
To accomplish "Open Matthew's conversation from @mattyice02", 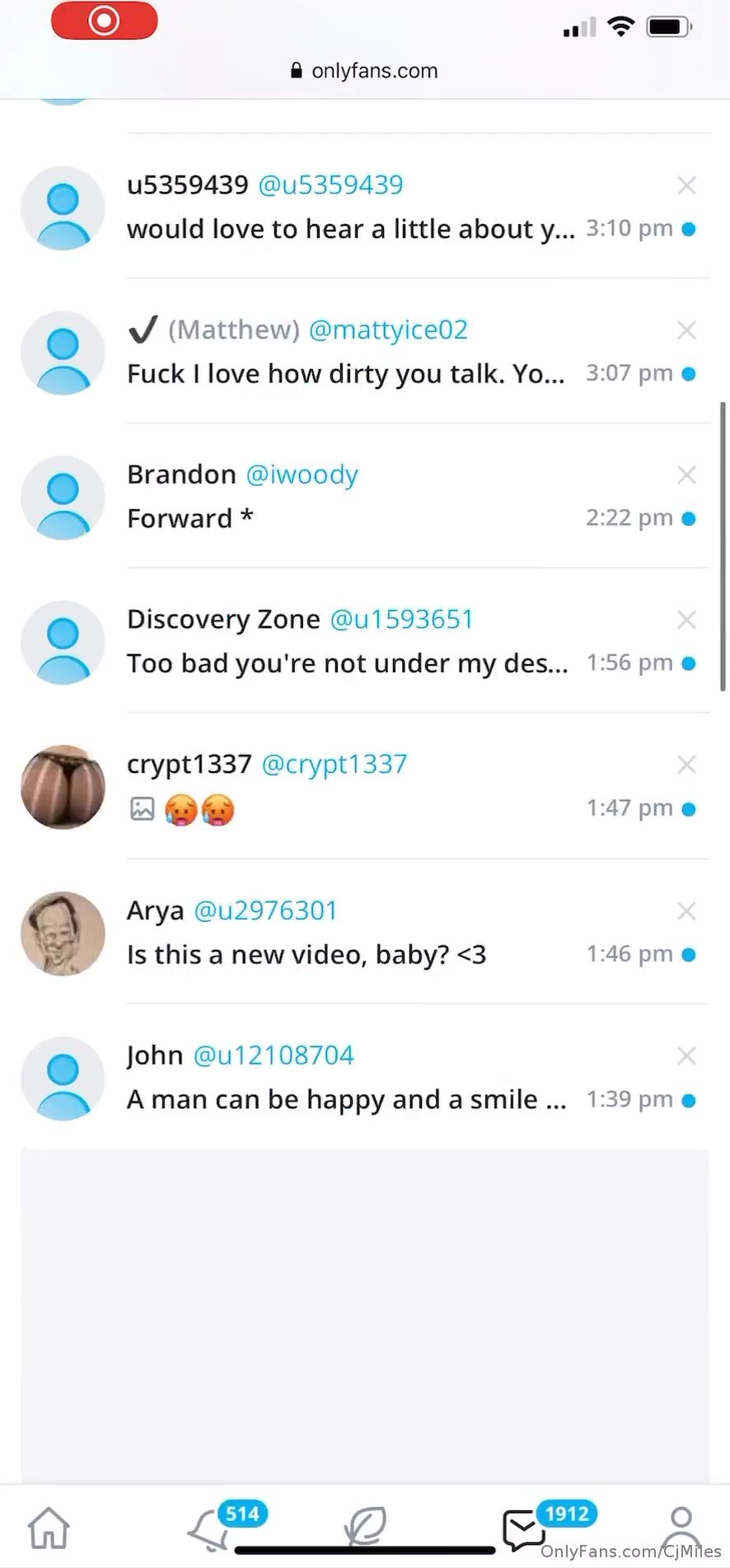I will (x=350, y=353).
